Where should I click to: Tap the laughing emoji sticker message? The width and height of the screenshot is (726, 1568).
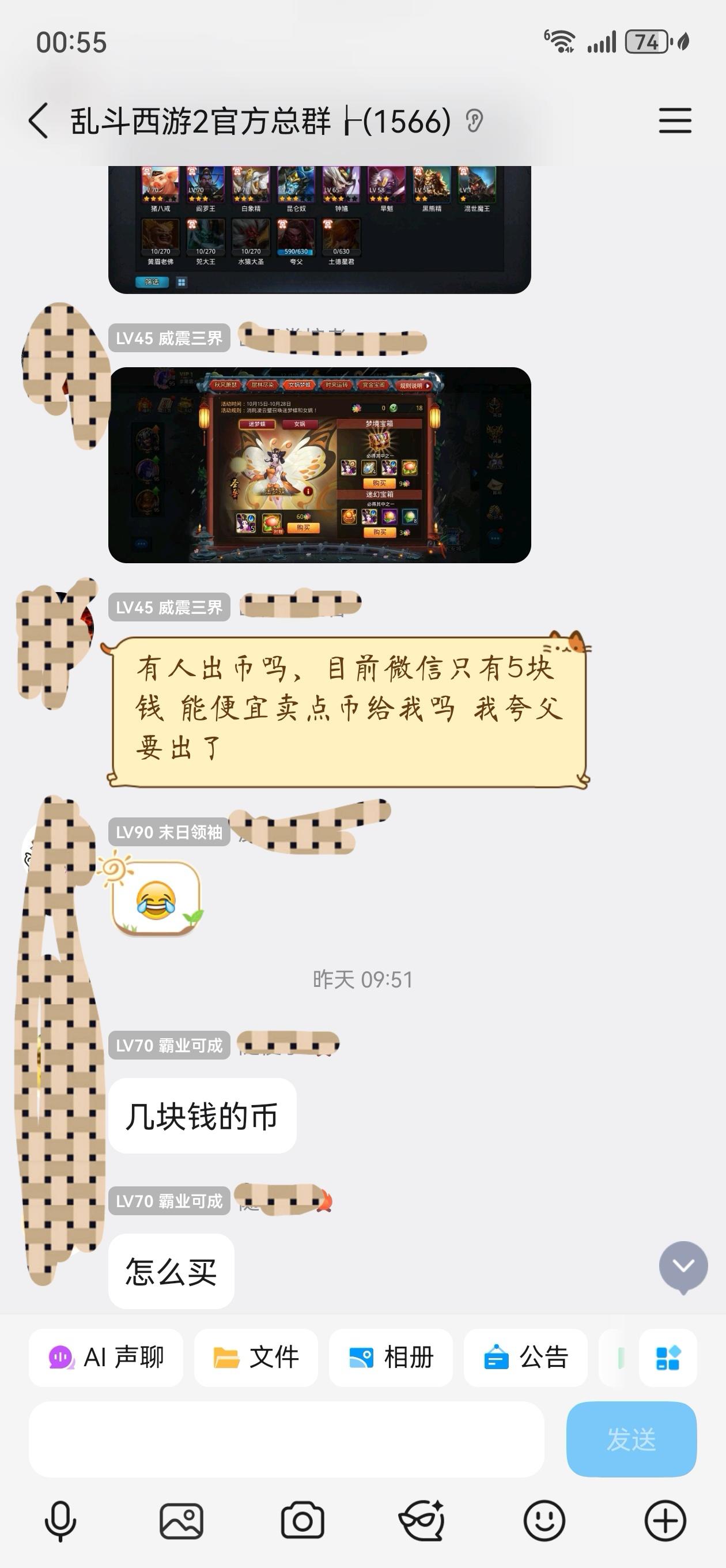pyautogui.click(x=154, y=896)
